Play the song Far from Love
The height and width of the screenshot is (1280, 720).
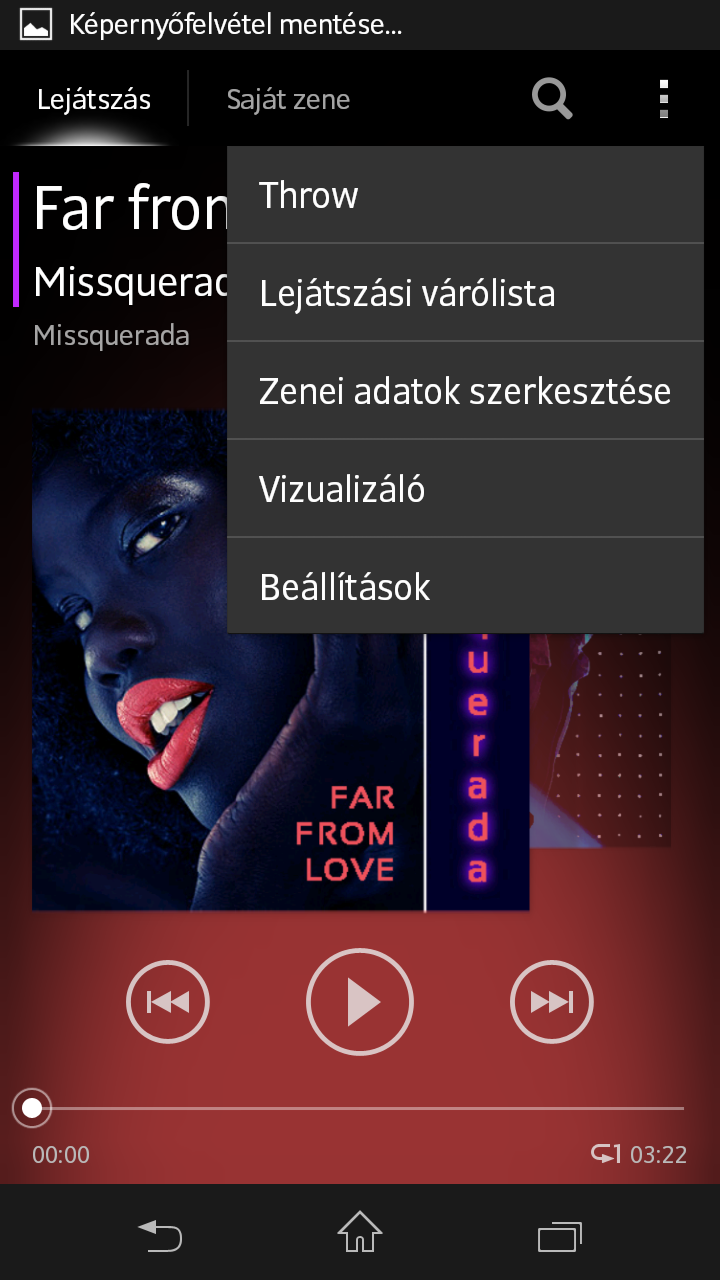tap(359, 1001)
